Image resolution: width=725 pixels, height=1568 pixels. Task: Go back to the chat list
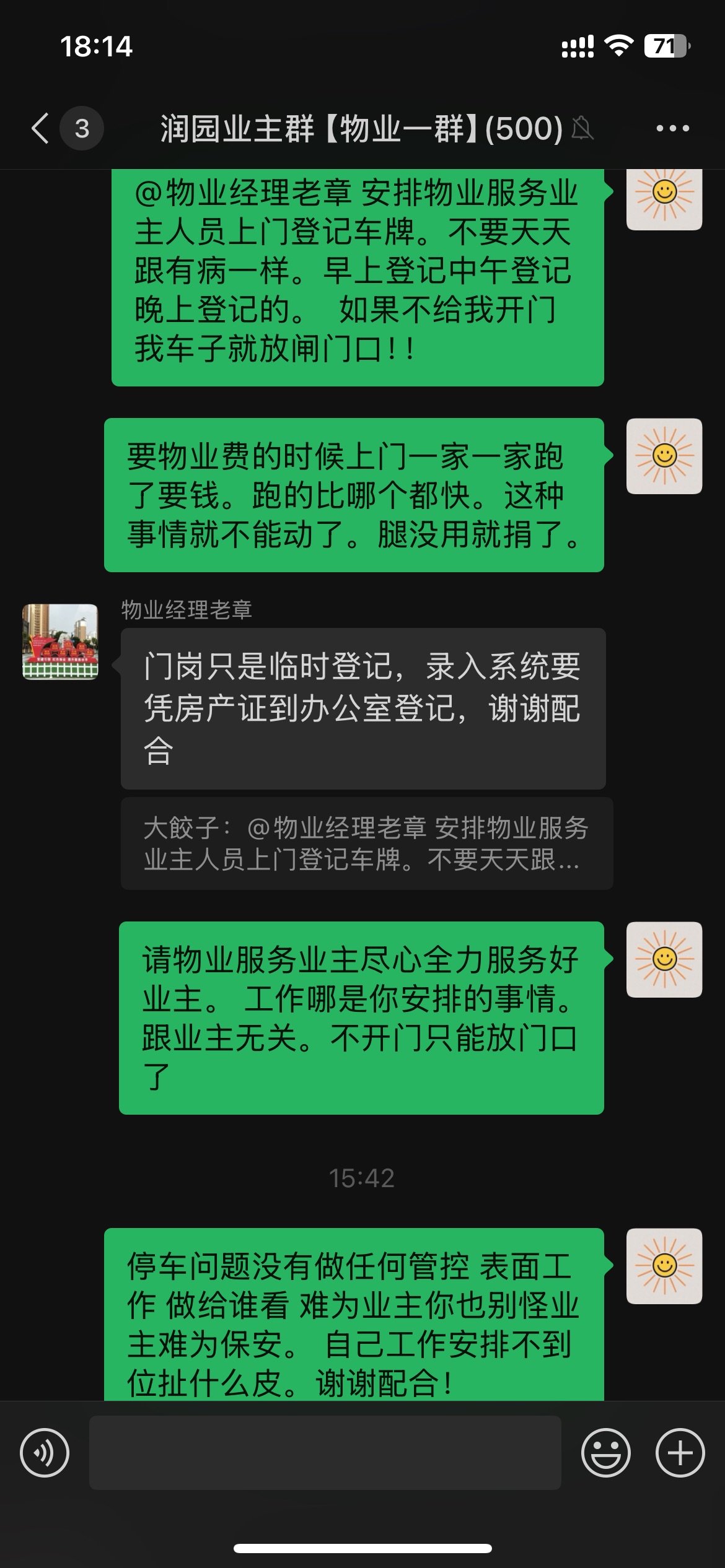click(41, 128)
